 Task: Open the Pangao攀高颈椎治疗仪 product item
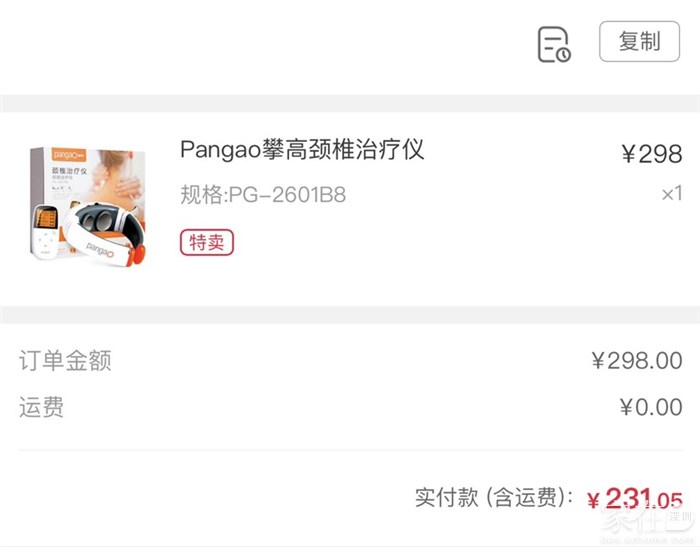pyautogui.click(x=302, y=150)
